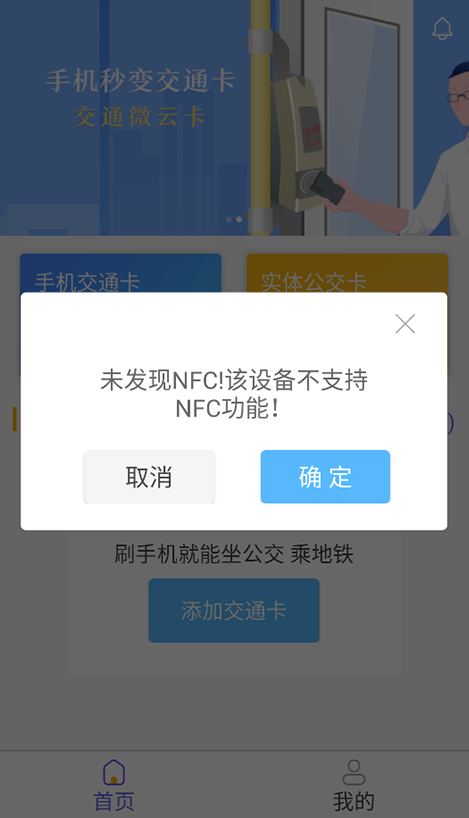Viewport: 469px width, 818px height.
Task: Confirm with the 确定 button
Action: (x=325, y=477)
